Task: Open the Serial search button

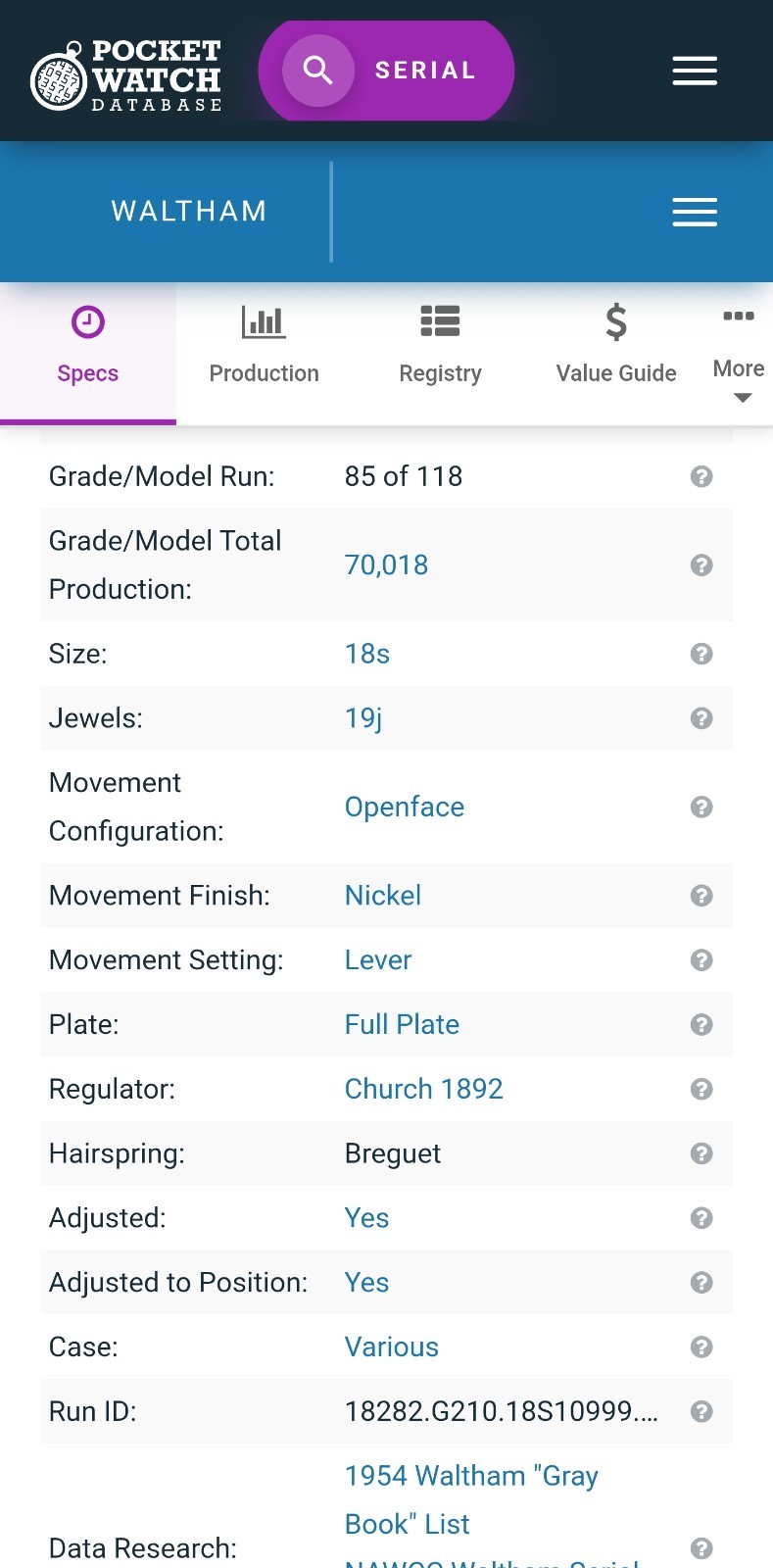Action: click(x=386, y=71)
